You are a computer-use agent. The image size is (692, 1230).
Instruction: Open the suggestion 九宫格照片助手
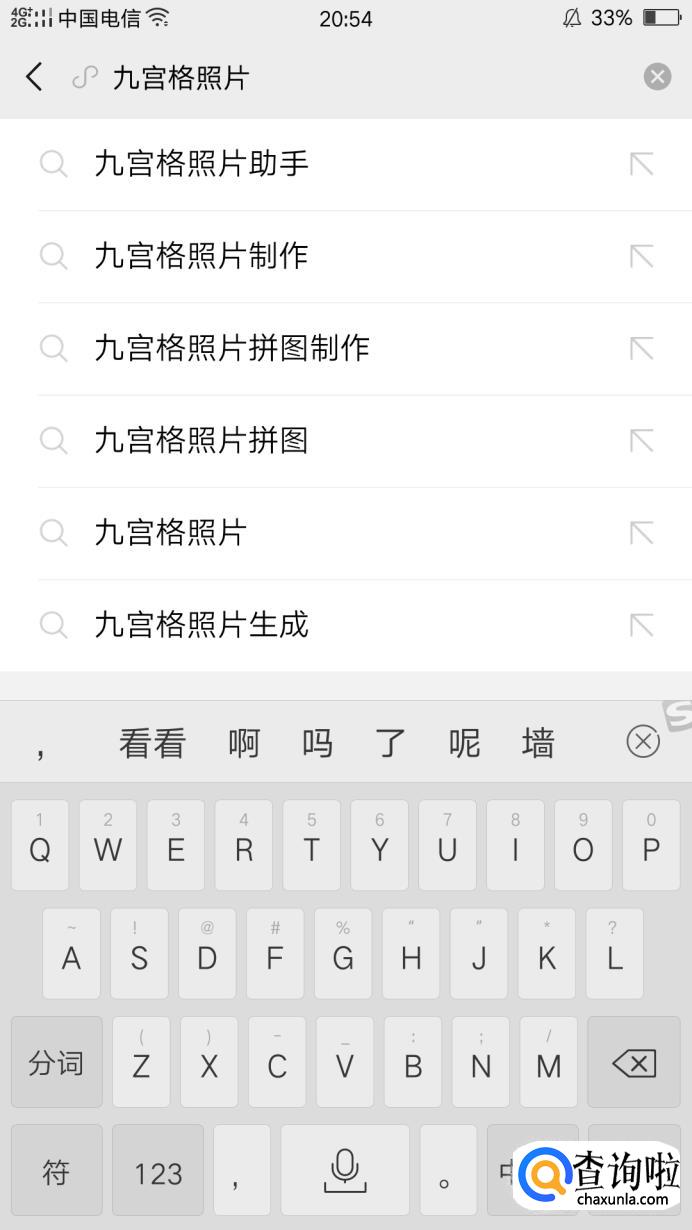(x=201, y=164)
